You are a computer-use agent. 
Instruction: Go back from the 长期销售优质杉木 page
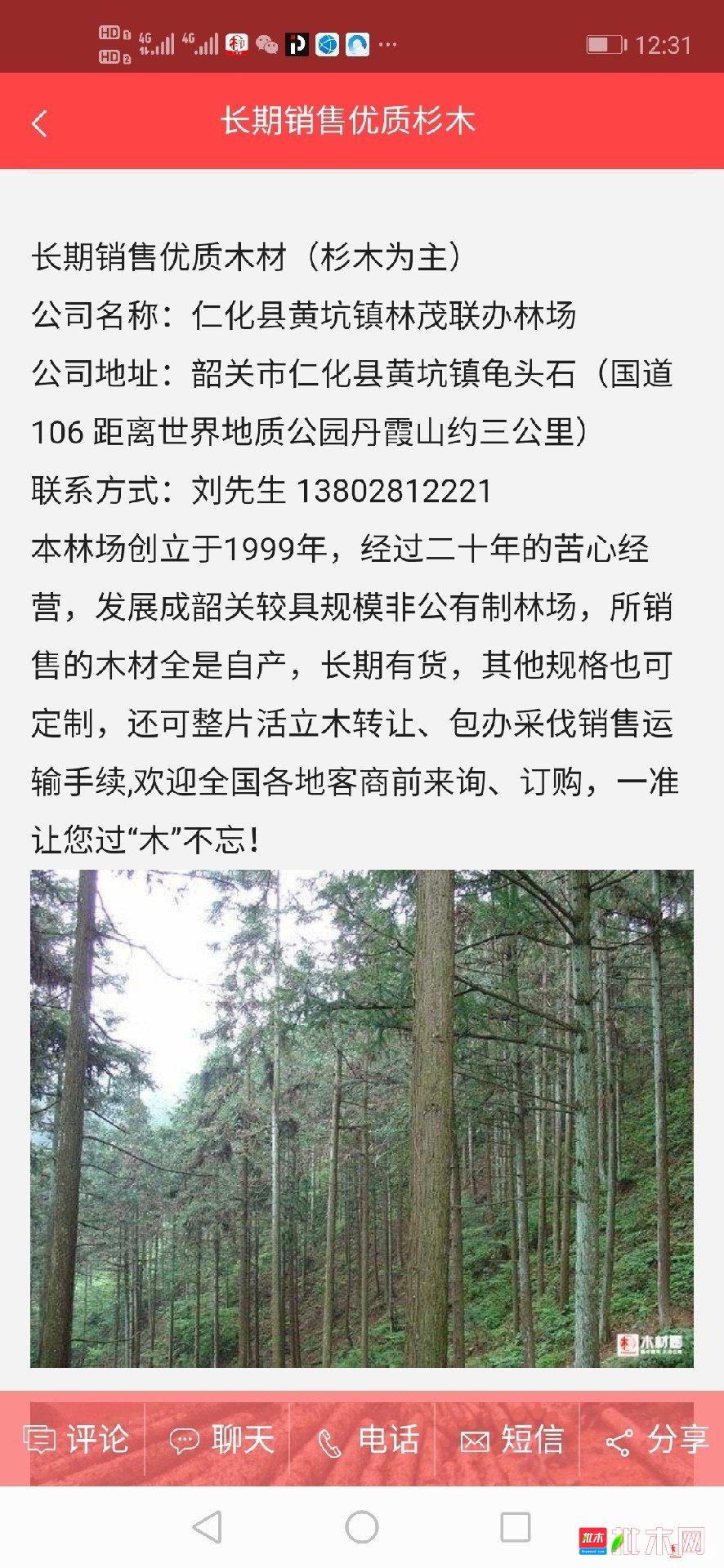(39, 122)
